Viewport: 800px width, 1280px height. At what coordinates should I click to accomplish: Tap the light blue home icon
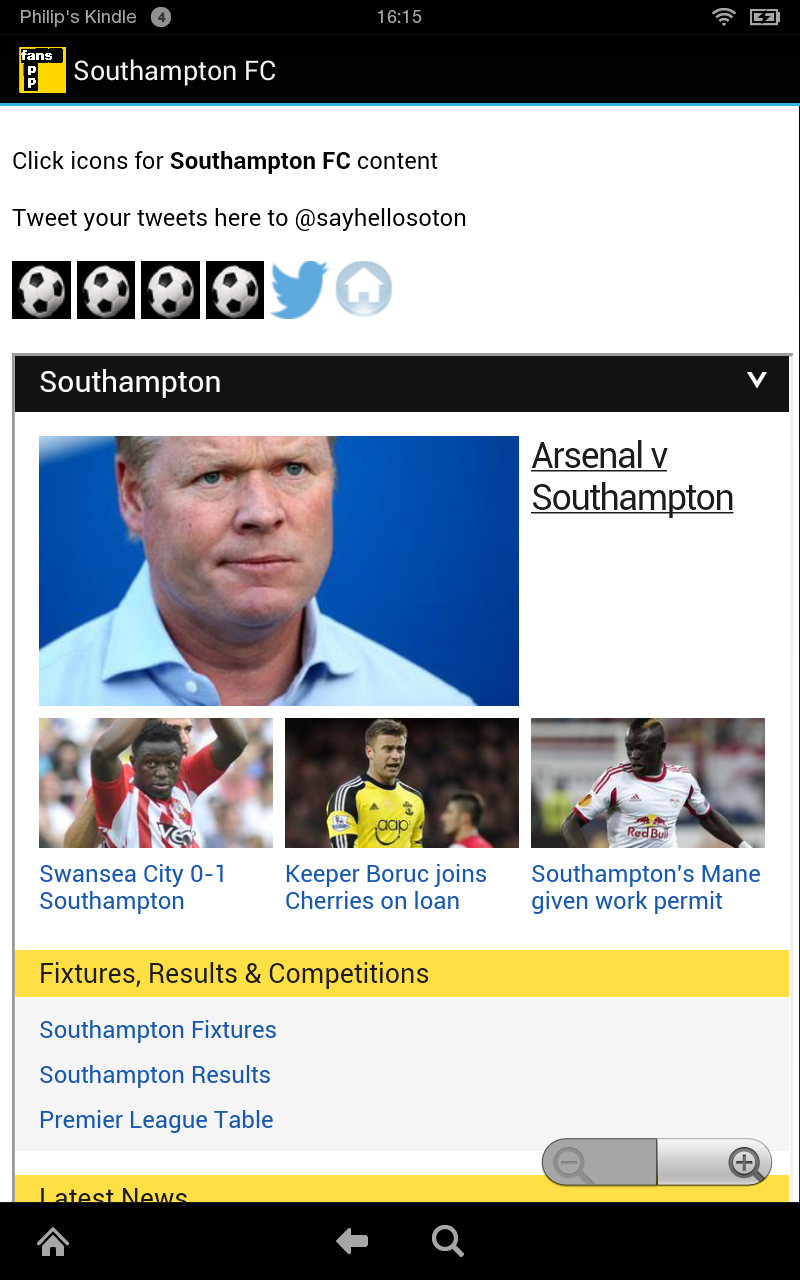click(x=363, y=290)
